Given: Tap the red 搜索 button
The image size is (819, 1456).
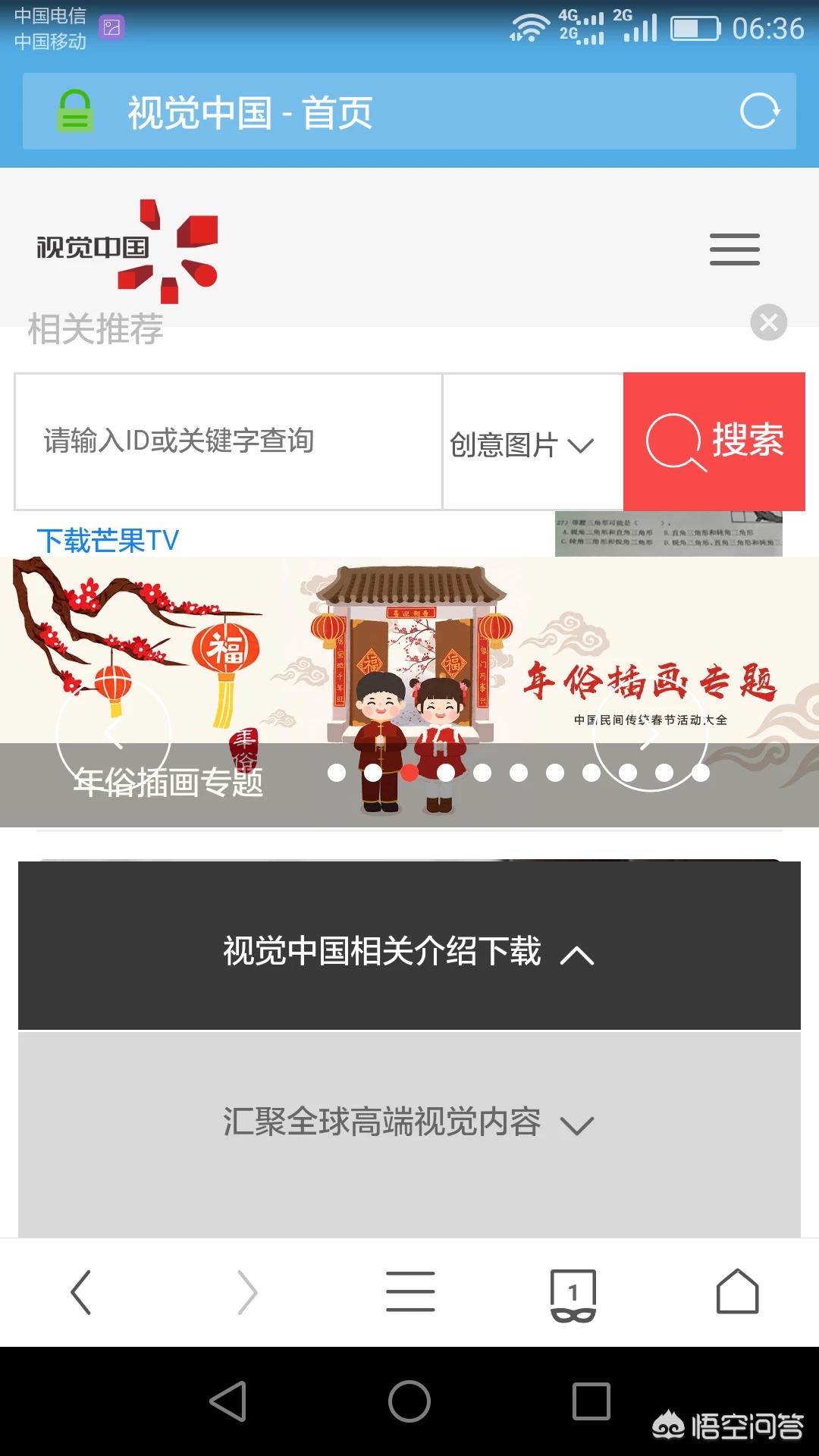Looking at the screenshot, I should 714,441.
